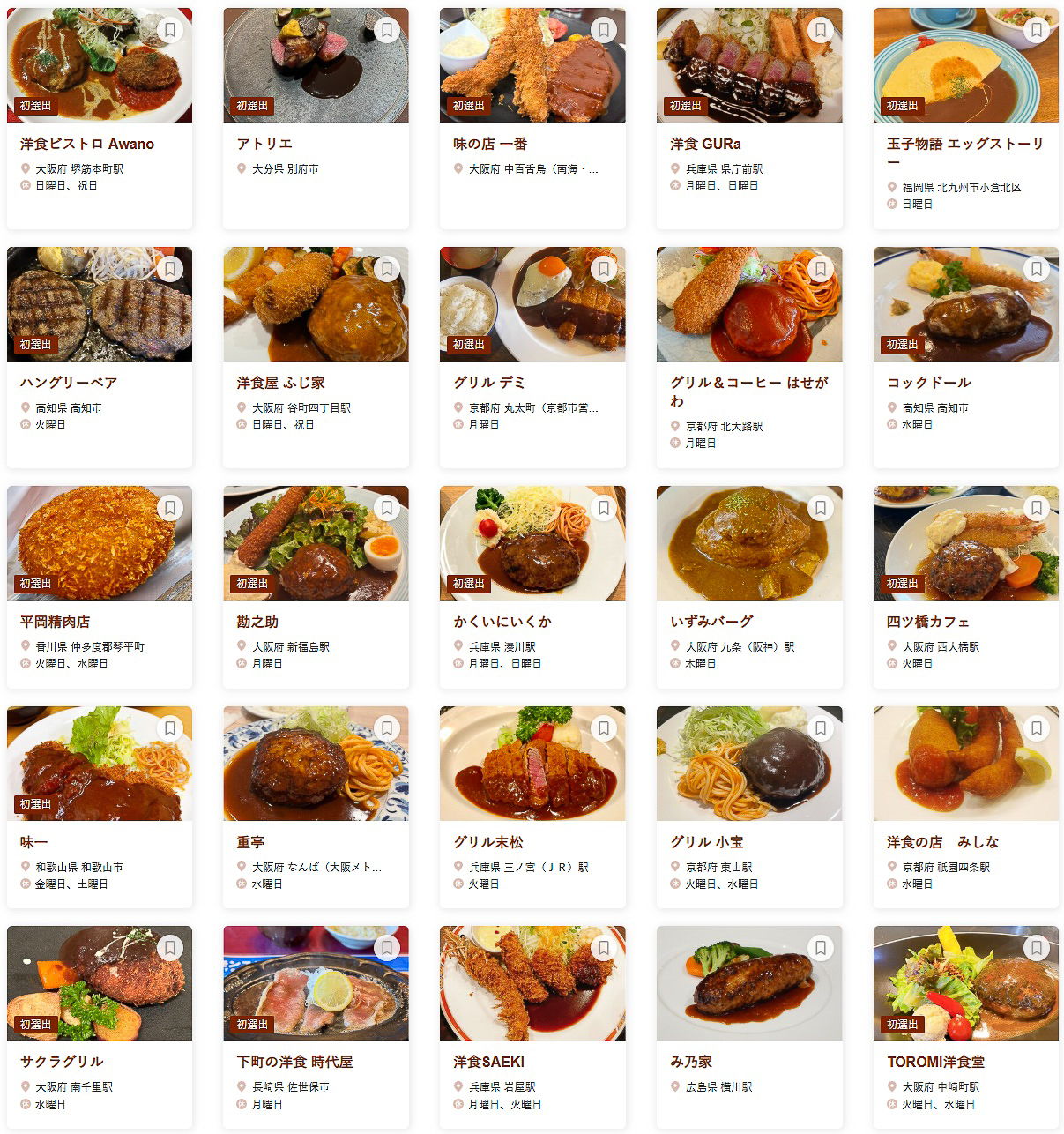Bookmark the グリル デミ card
This screenshot has width=1064, height=1134.
click(602, 268)
